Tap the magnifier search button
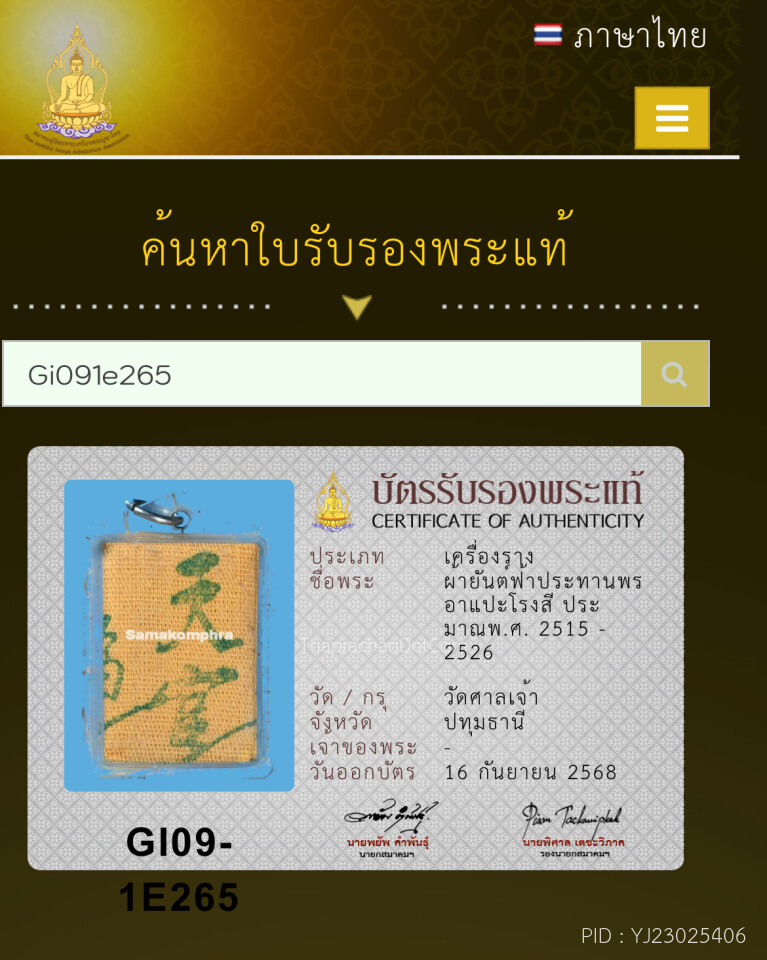 (675, 374)
